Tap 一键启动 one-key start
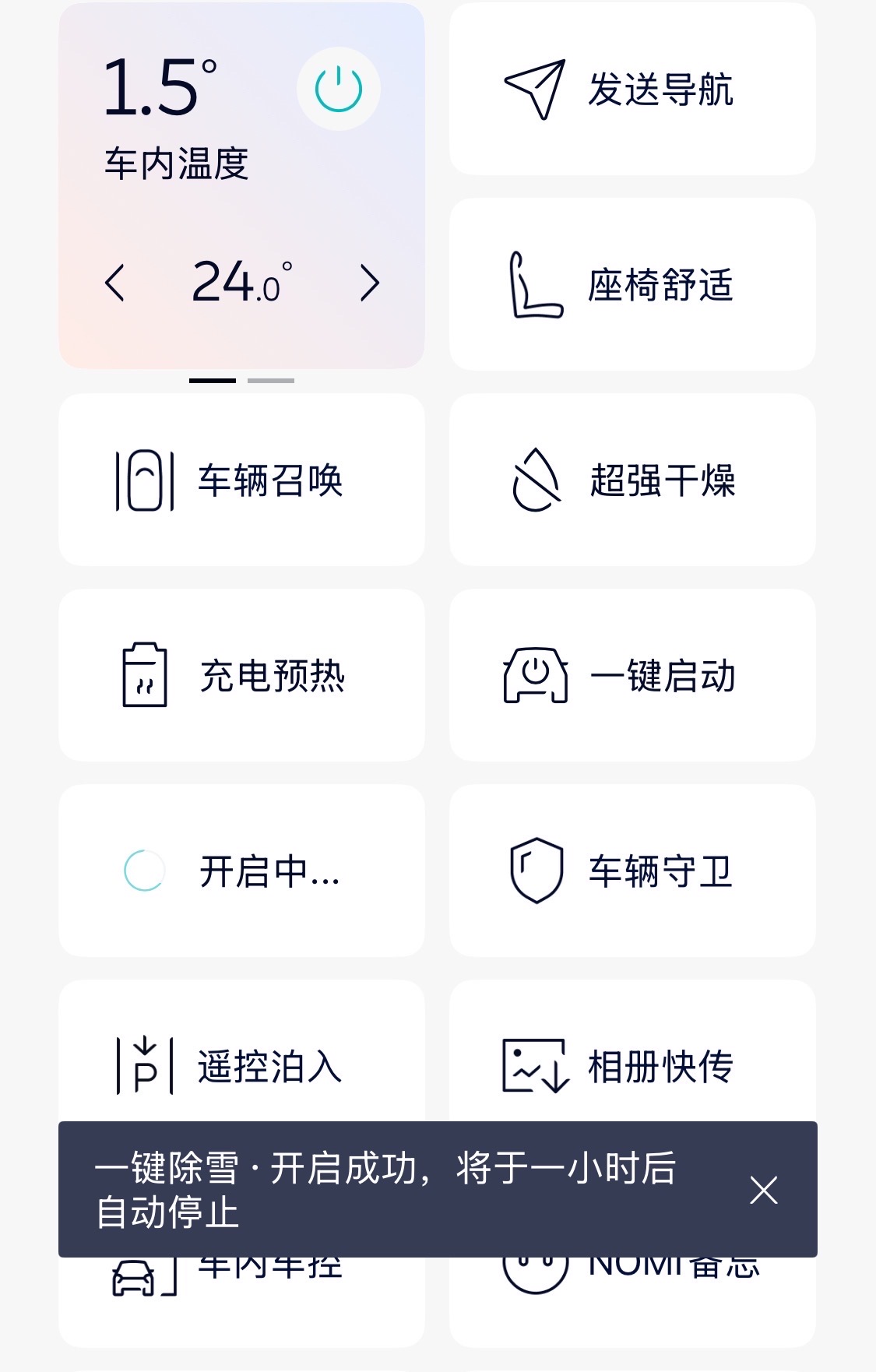876x1372 pixels. 631,675
